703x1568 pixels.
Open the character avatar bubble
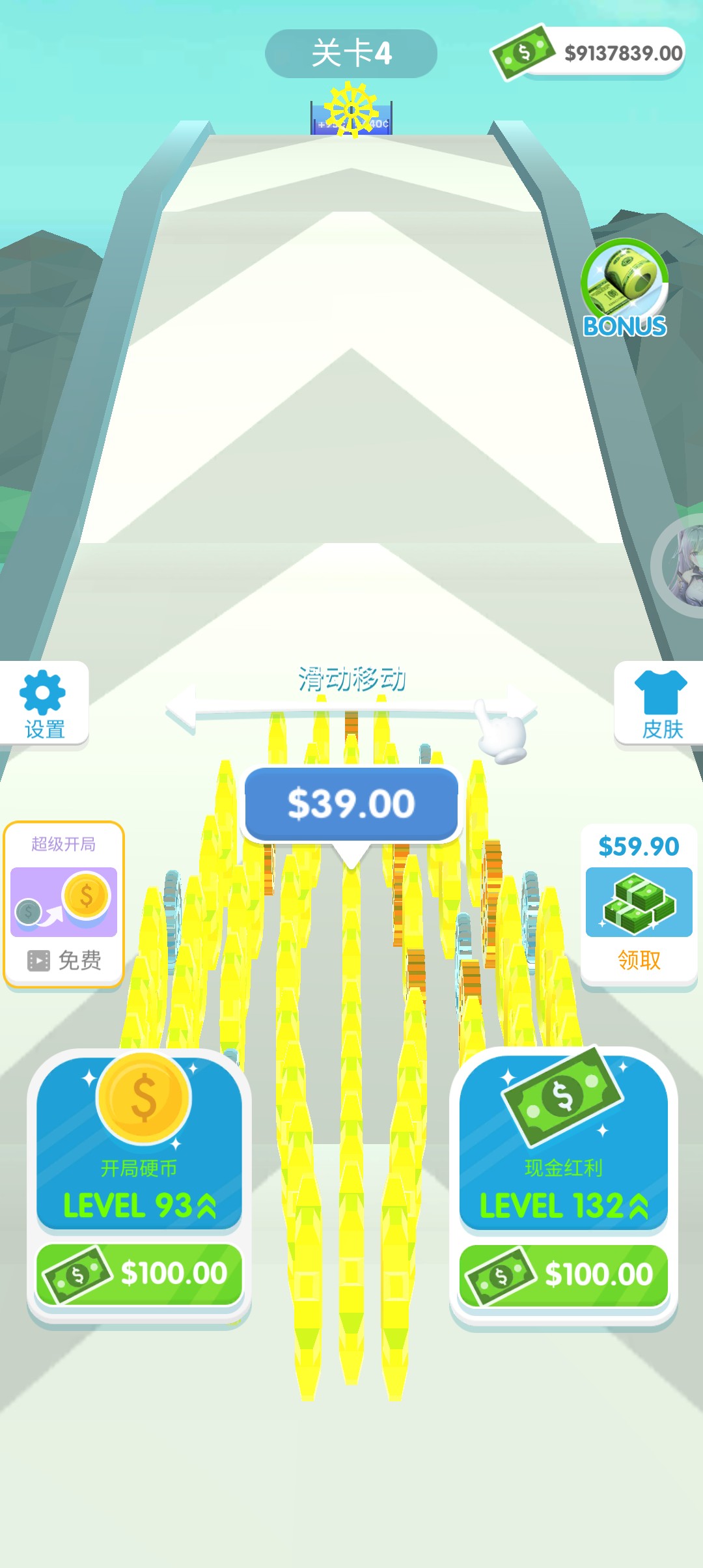point(683,565)
